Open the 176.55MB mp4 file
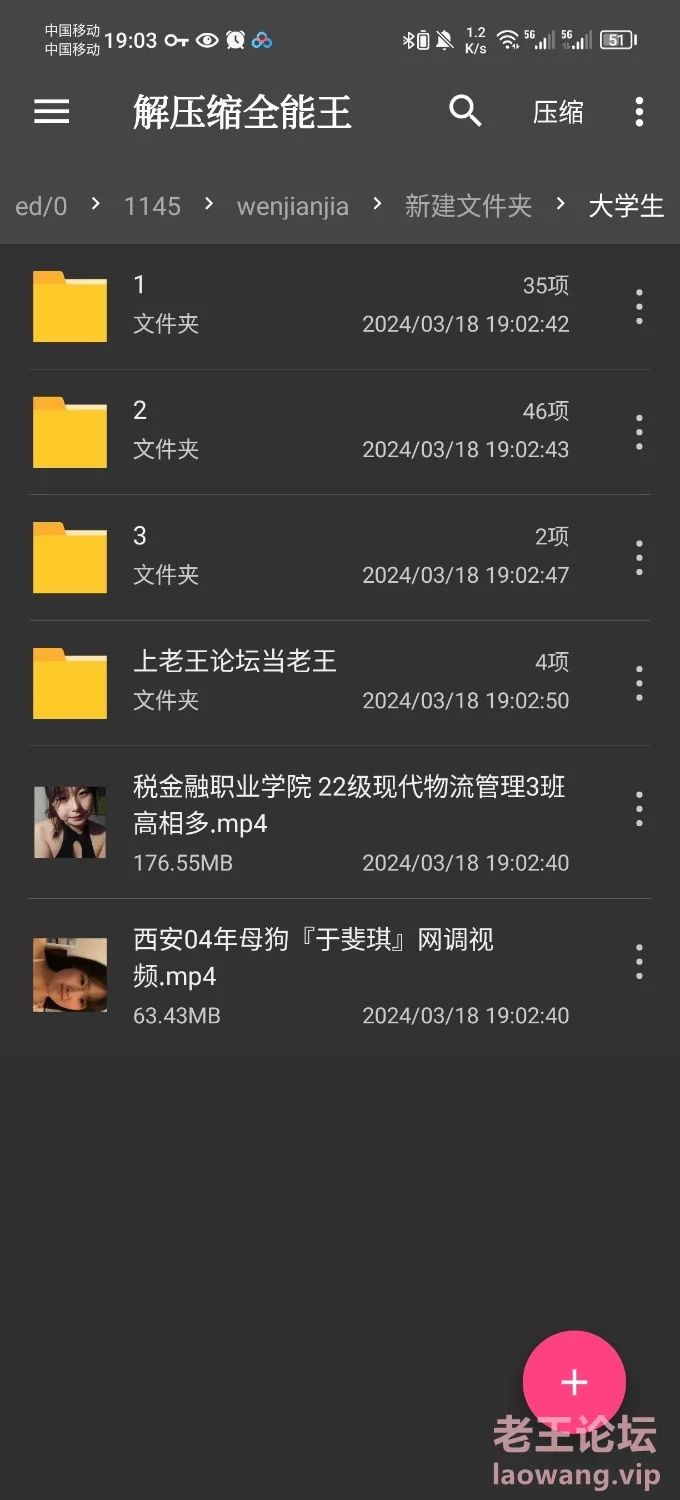Screen dimensions: 680x1500 (300, 822)
